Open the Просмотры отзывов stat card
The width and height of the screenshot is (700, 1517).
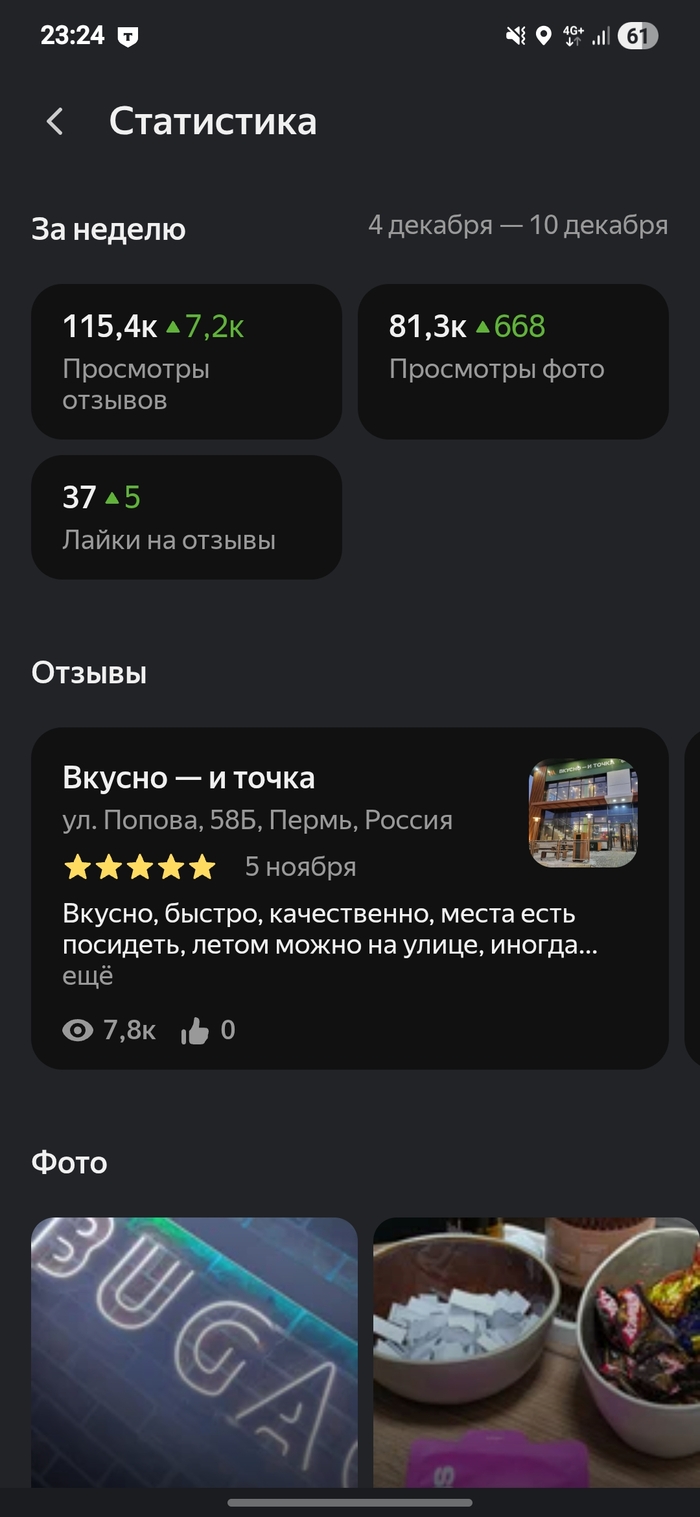(186, 361)
